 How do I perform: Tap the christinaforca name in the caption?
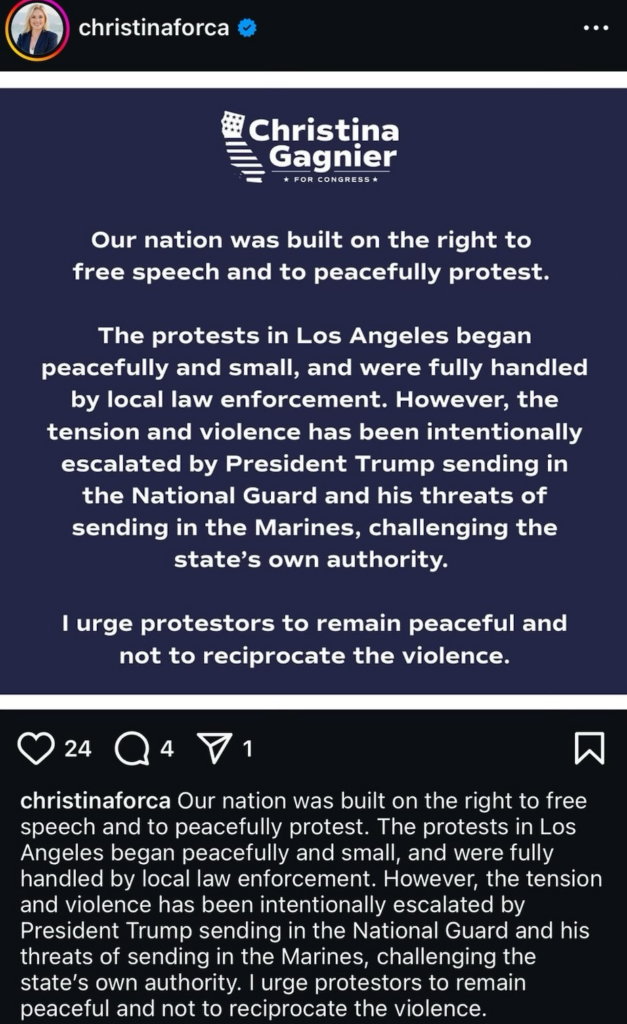(96, 801)
